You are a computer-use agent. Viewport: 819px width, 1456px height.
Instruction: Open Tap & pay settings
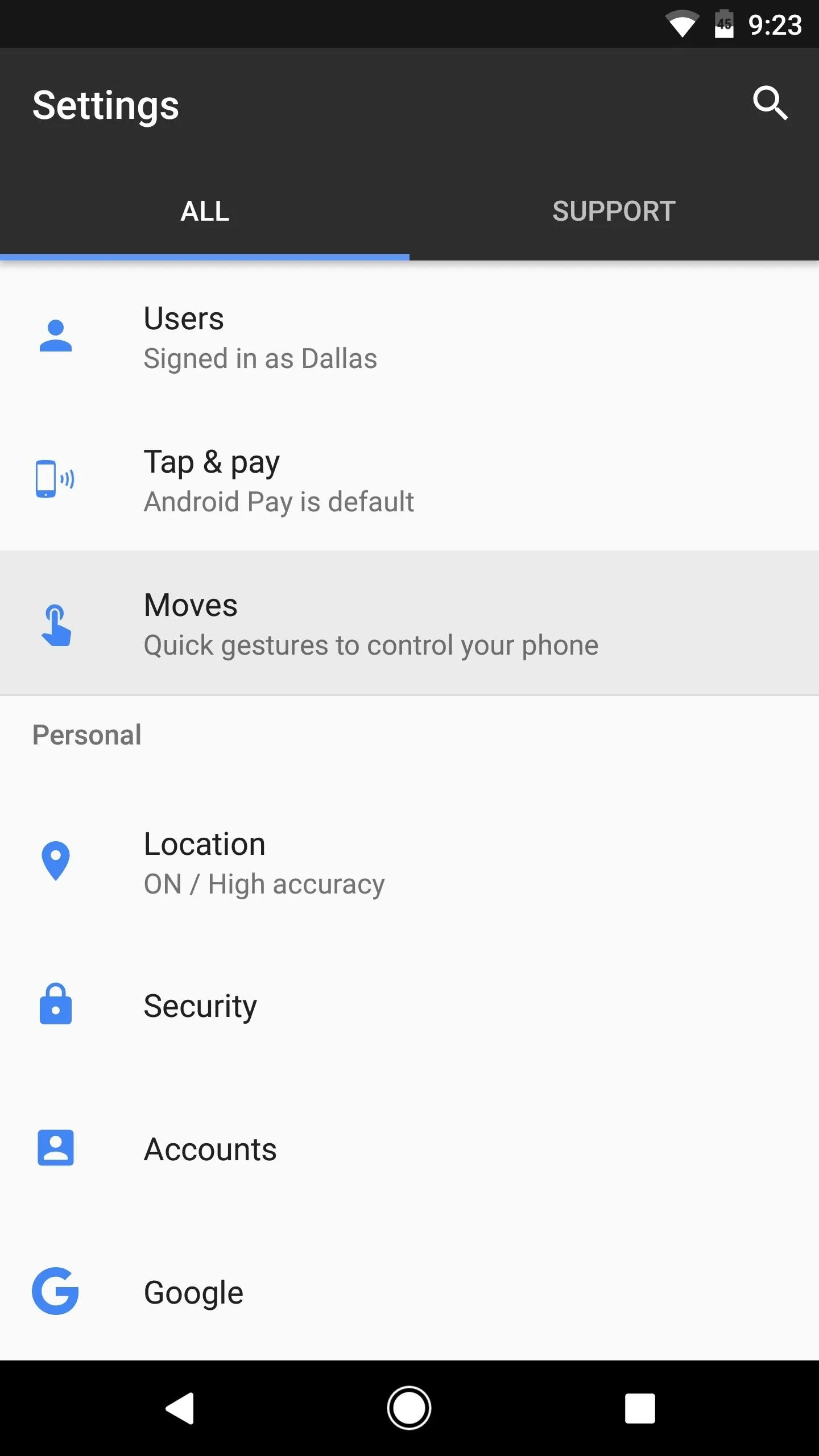(409, 480)
